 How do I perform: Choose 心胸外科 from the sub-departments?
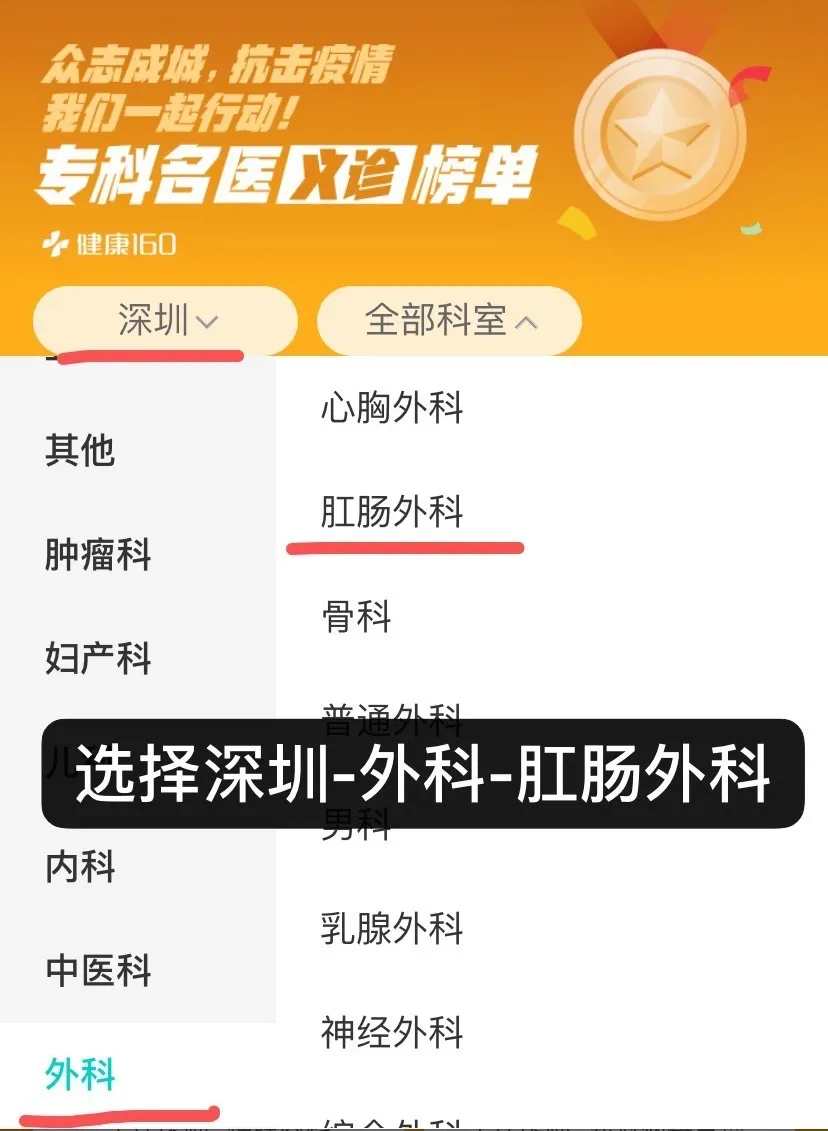(392, 408)
